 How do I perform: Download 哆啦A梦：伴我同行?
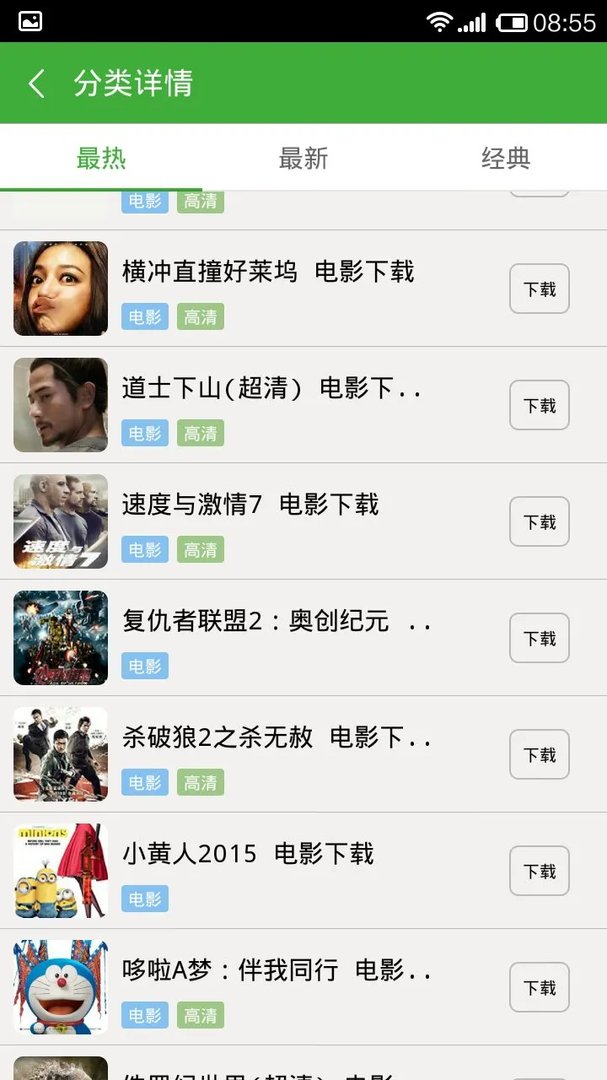539,988
